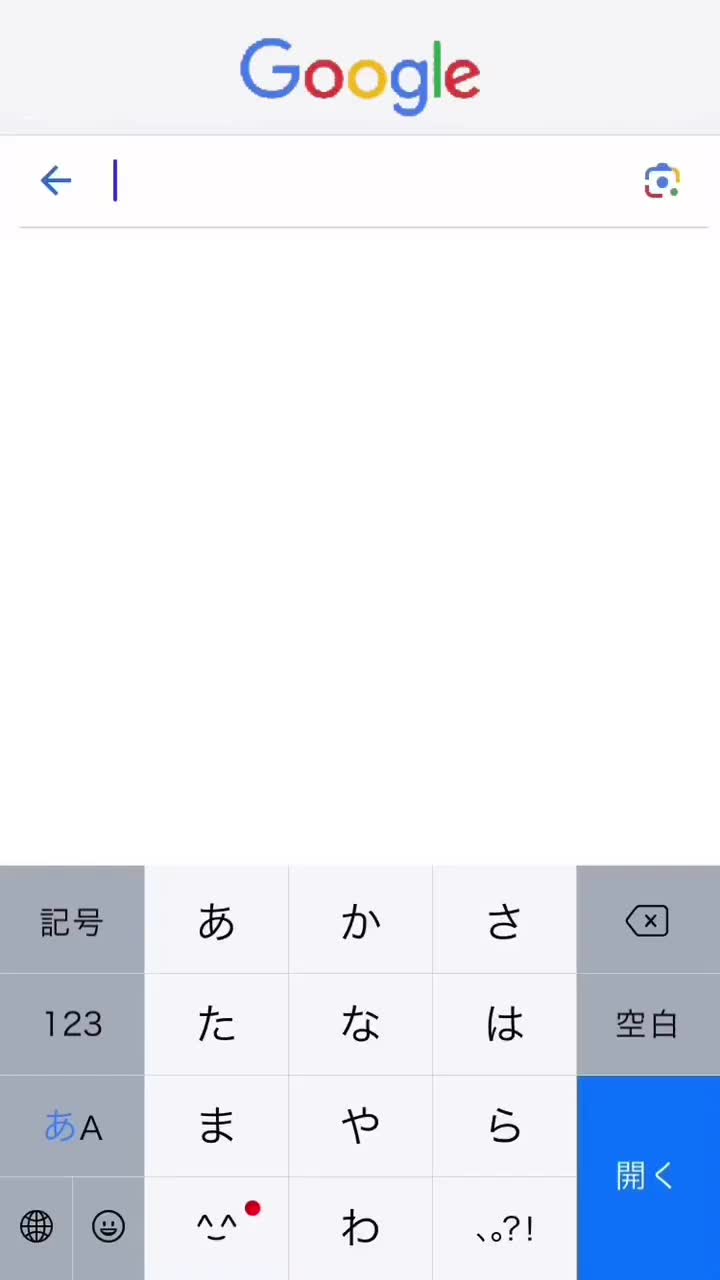The image size is (720, 1280).
Task: Tap the あ kana key
Action: click(x=216, y=920)
